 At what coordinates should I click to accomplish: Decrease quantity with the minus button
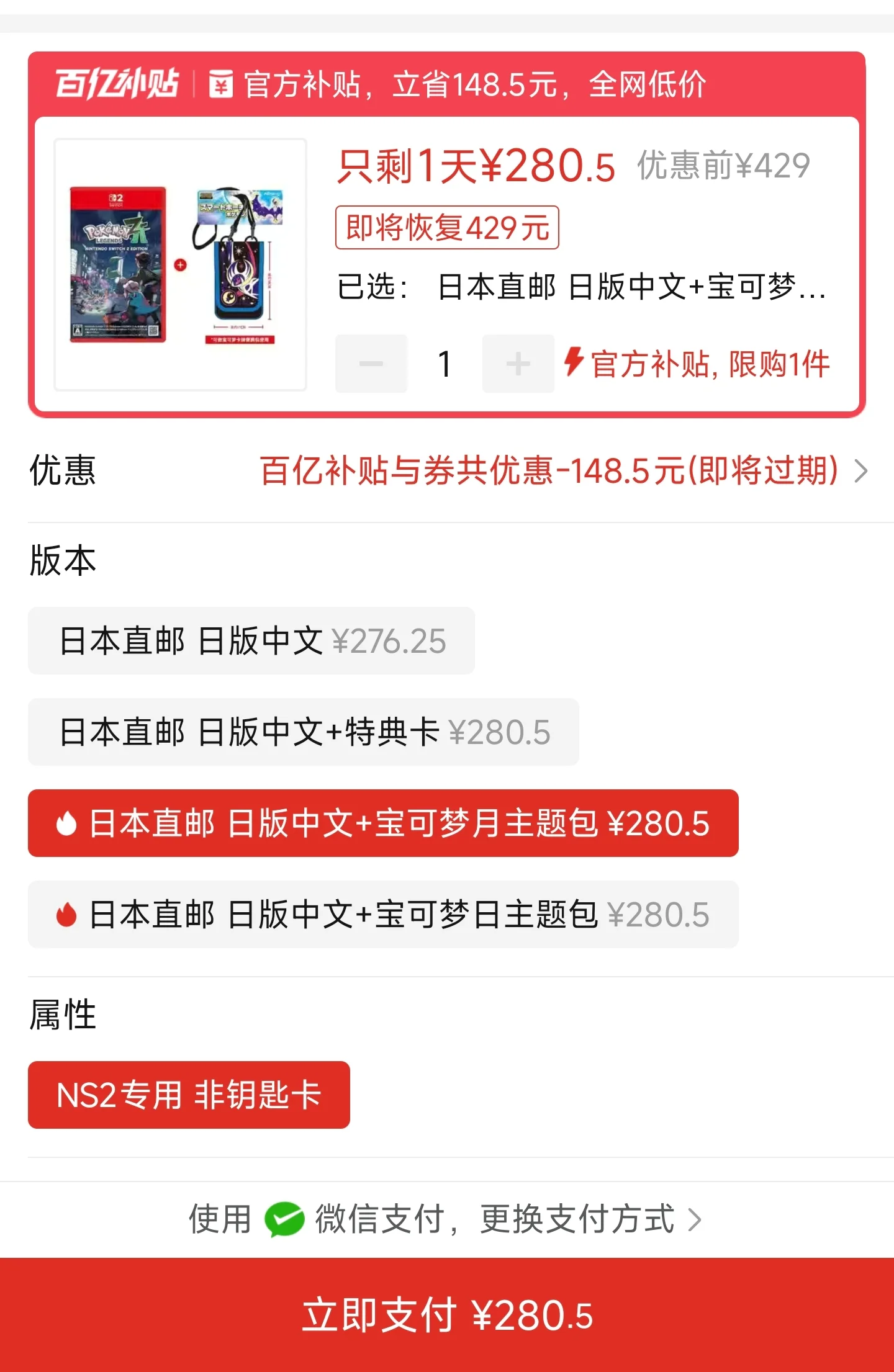[x=371, y=364]
